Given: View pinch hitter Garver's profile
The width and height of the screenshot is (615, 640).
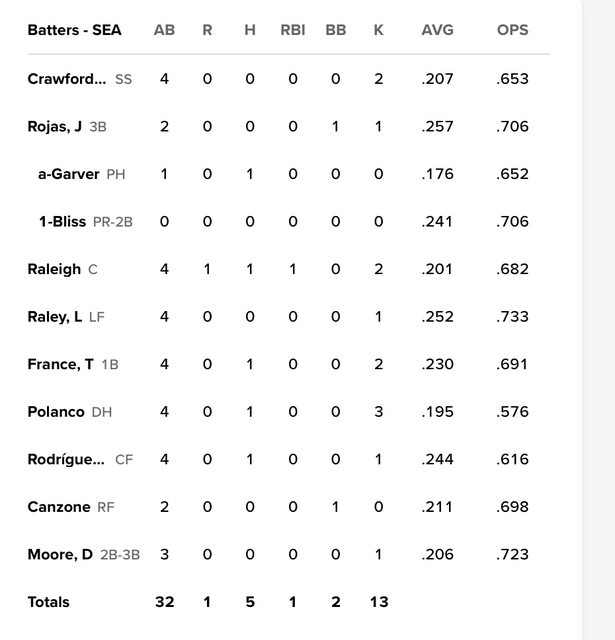Looking at the screenshot, I should 69,174.
